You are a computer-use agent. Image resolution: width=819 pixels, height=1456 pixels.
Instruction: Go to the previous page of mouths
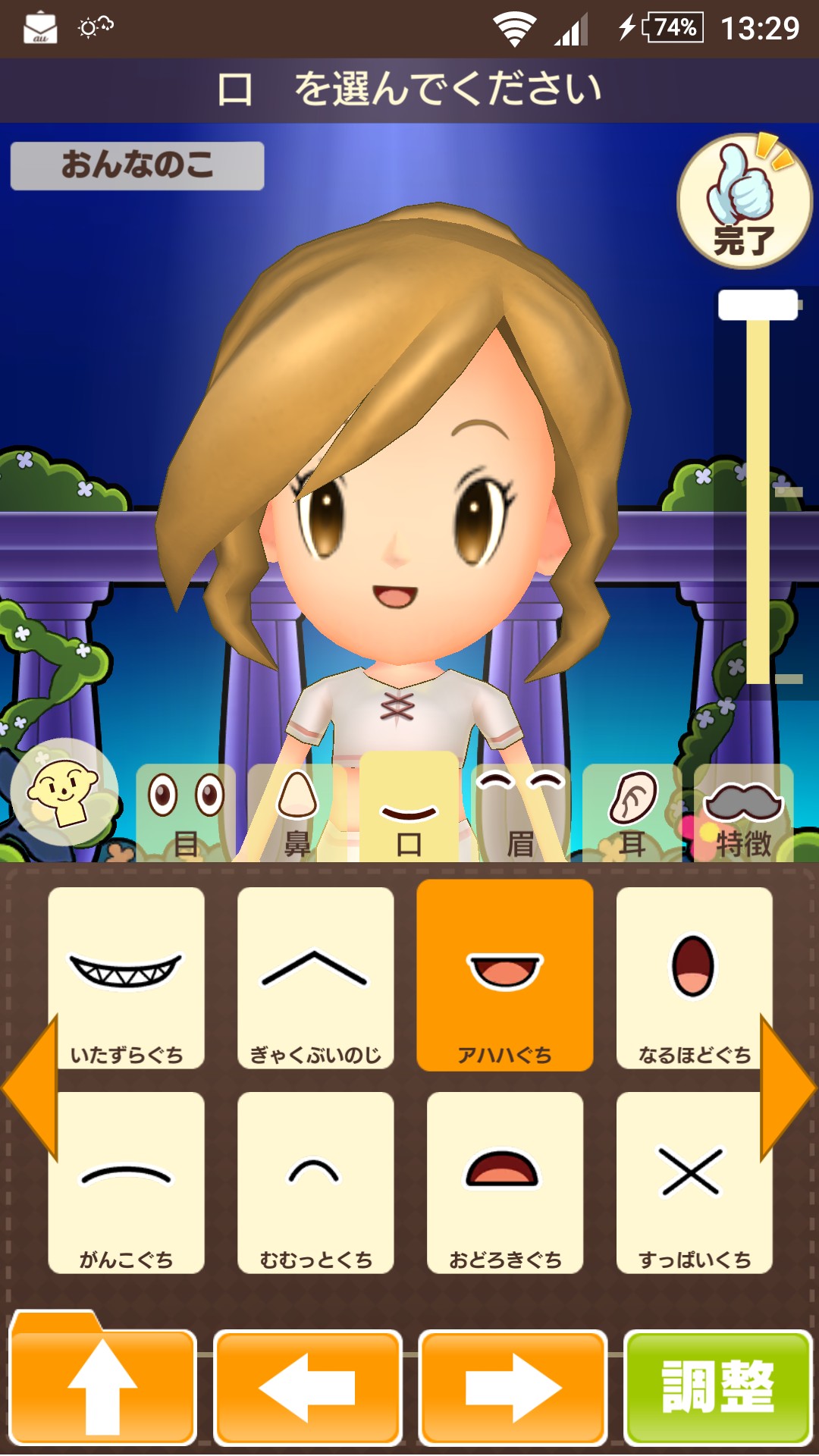point(30,1088)
